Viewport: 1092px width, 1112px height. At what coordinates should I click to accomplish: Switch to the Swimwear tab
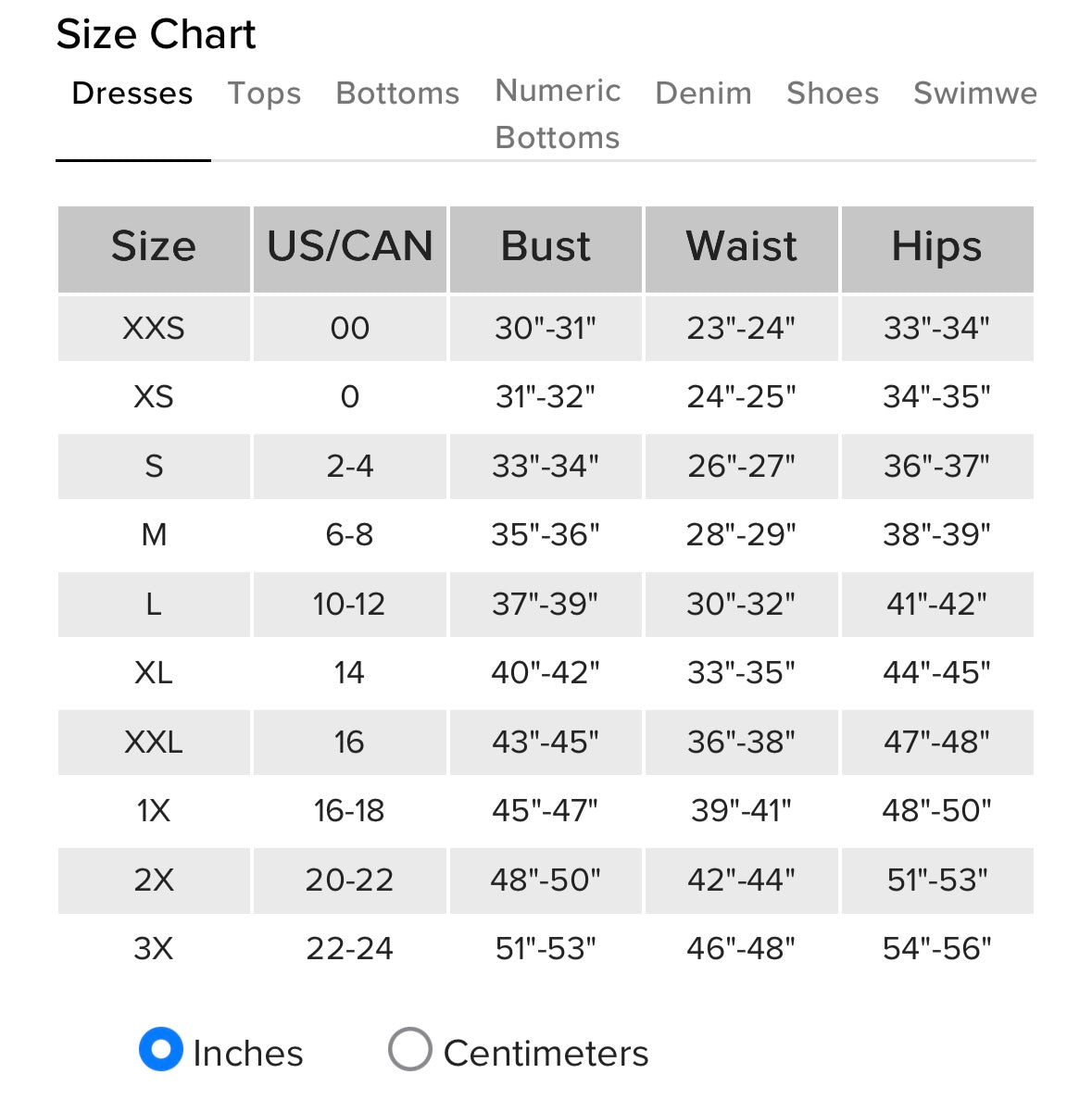[x=974, y=94]
